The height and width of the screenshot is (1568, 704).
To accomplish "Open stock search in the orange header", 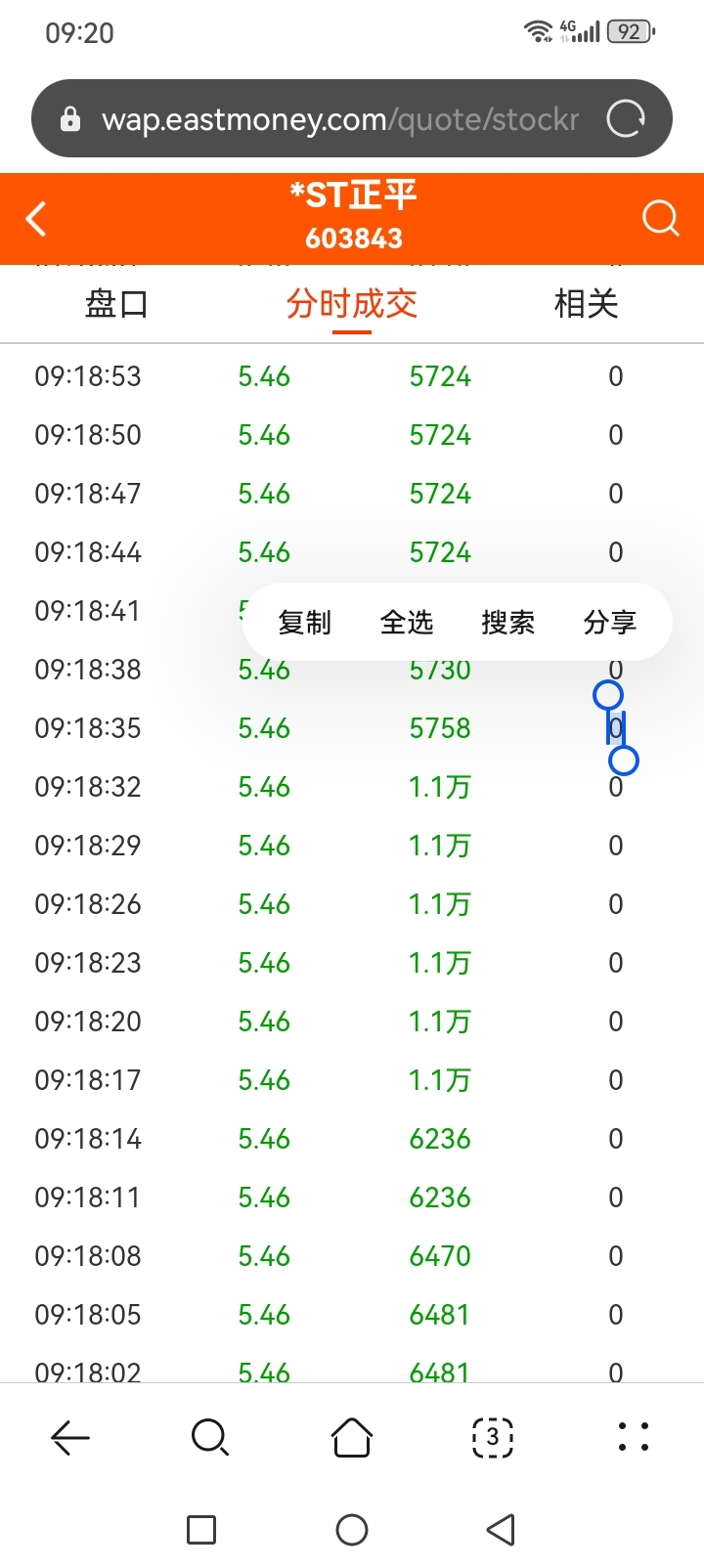I will coord(660,219).
